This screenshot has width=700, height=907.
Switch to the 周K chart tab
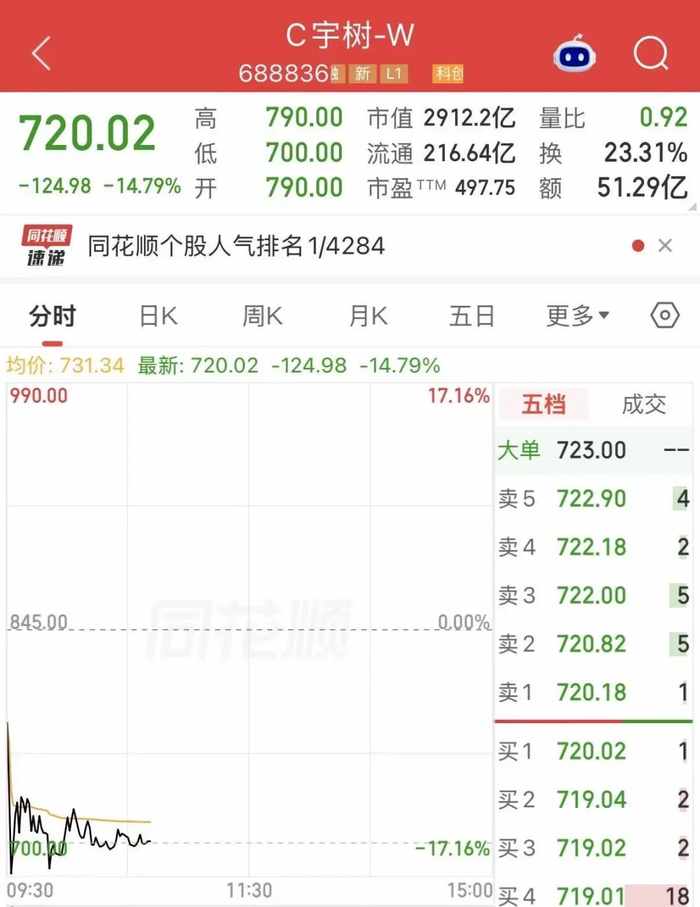pyautogui.click(x=263, y=316)
